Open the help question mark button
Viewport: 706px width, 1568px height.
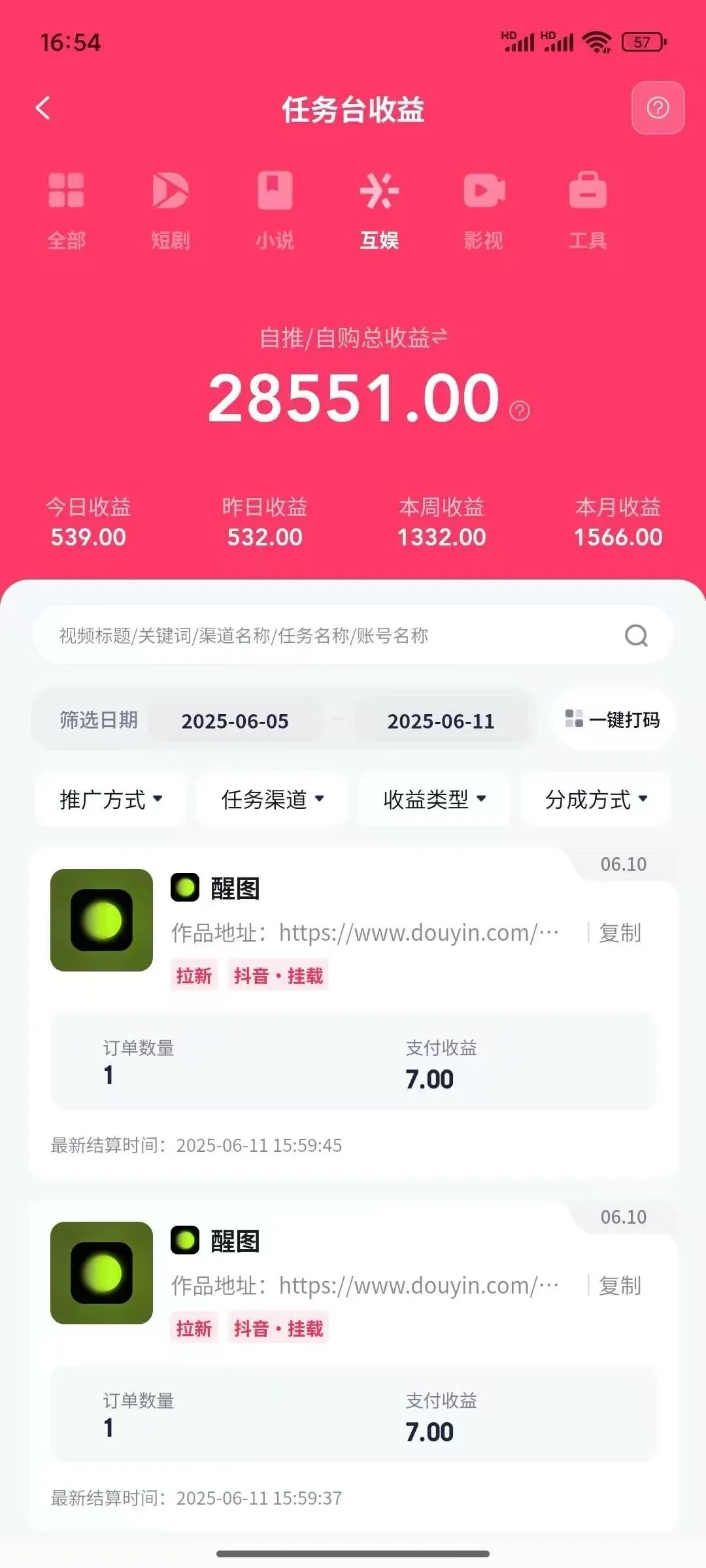(658, 108)
